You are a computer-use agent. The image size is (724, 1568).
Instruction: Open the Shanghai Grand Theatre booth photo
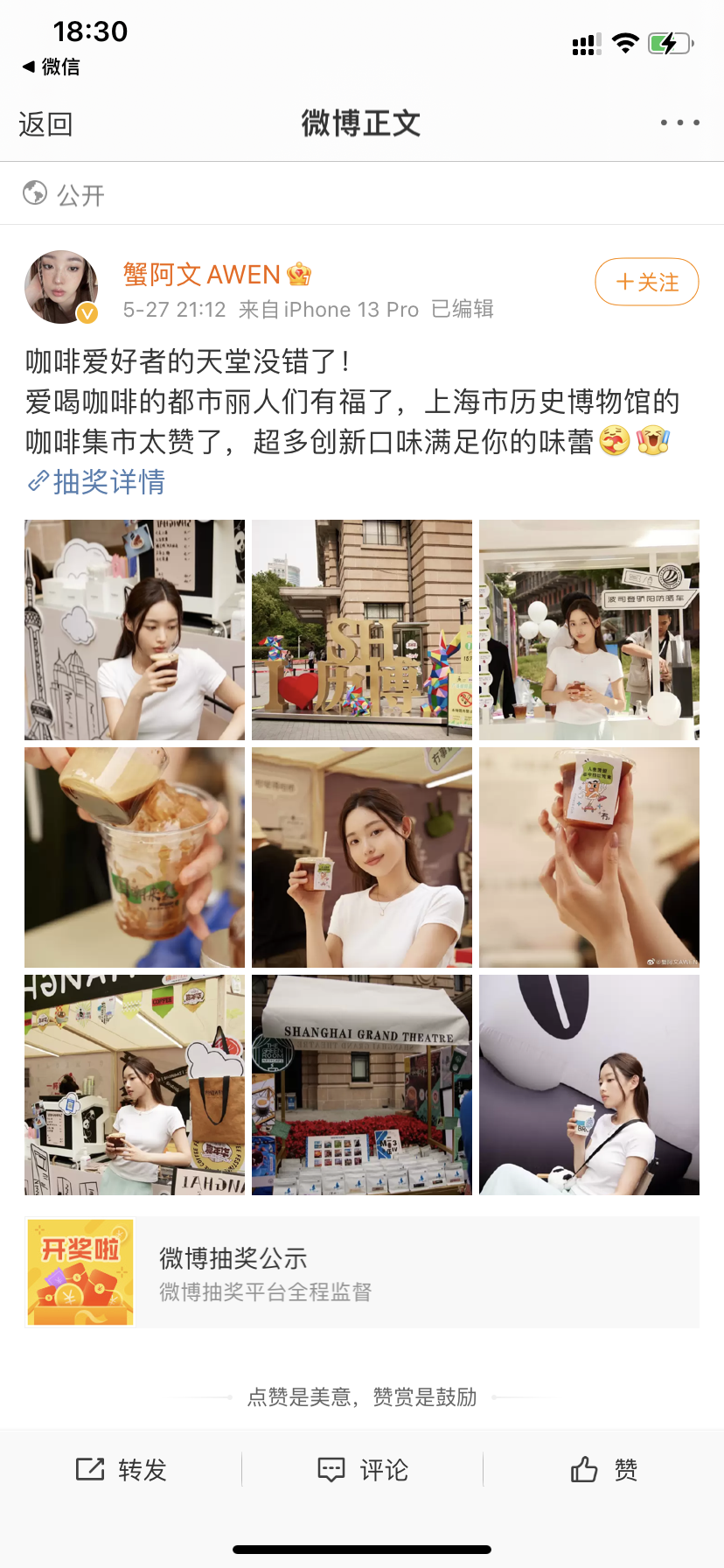pos(362,1085)
